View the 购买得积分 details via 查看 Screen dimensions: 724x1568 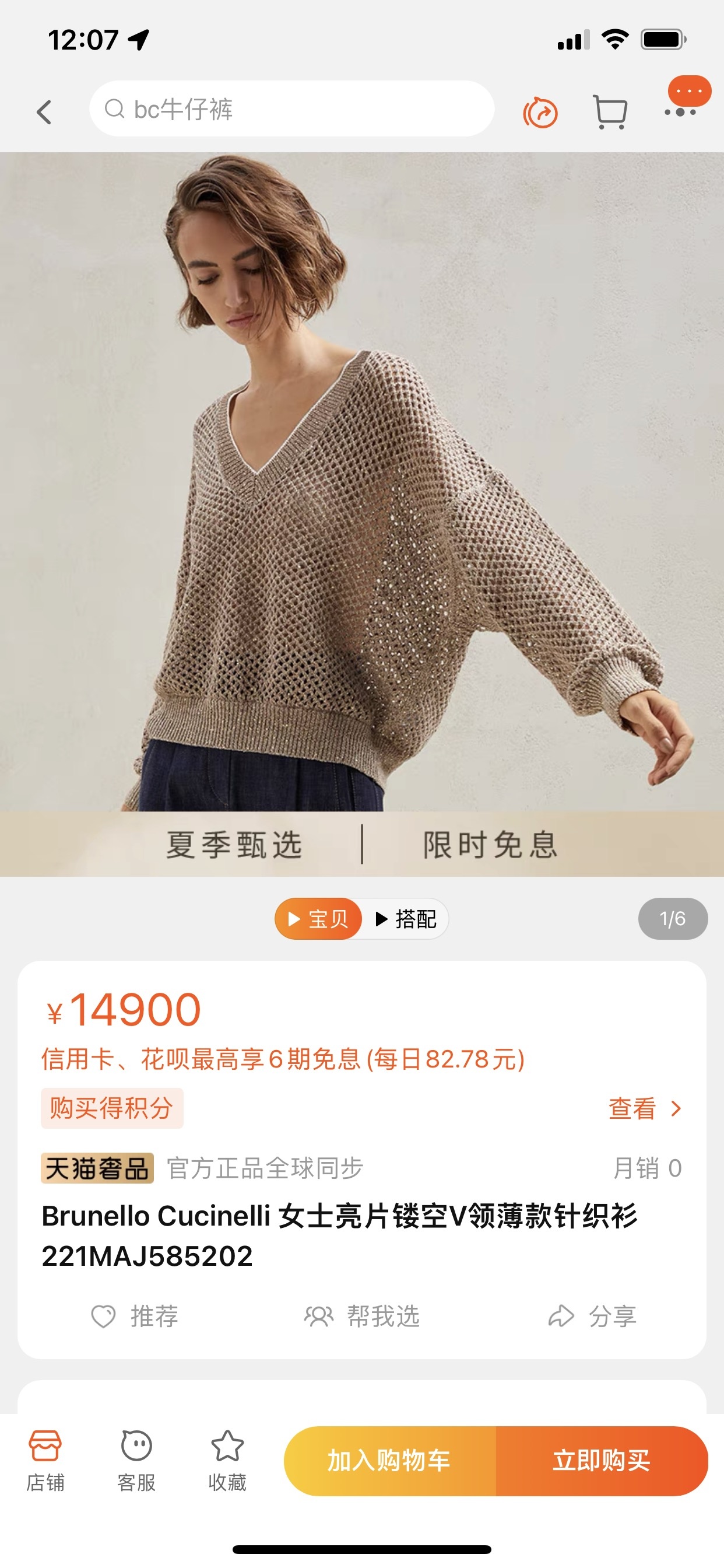[644, 1108]
